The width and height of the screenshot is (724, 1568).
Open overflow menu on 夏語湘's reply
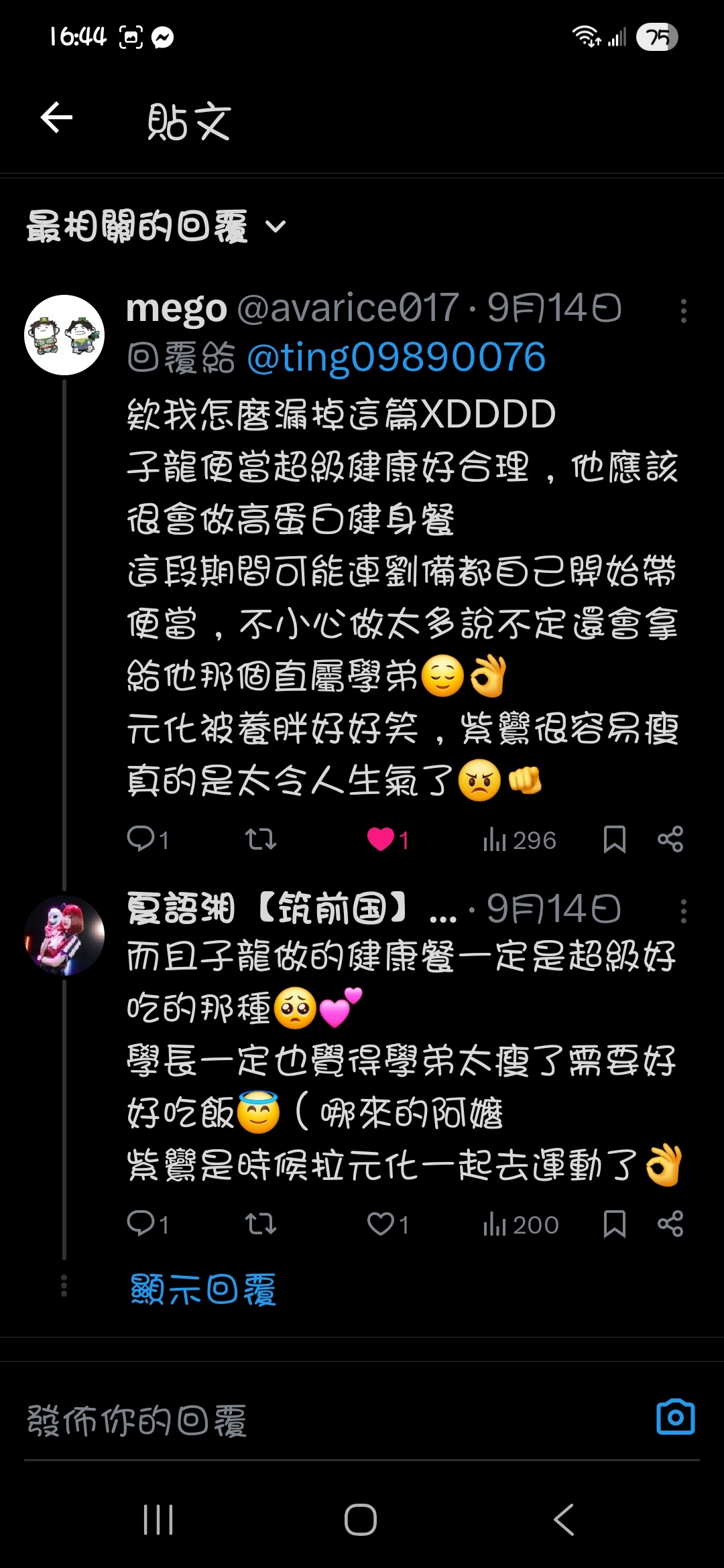pyautogui.click(x=683, y=911)
